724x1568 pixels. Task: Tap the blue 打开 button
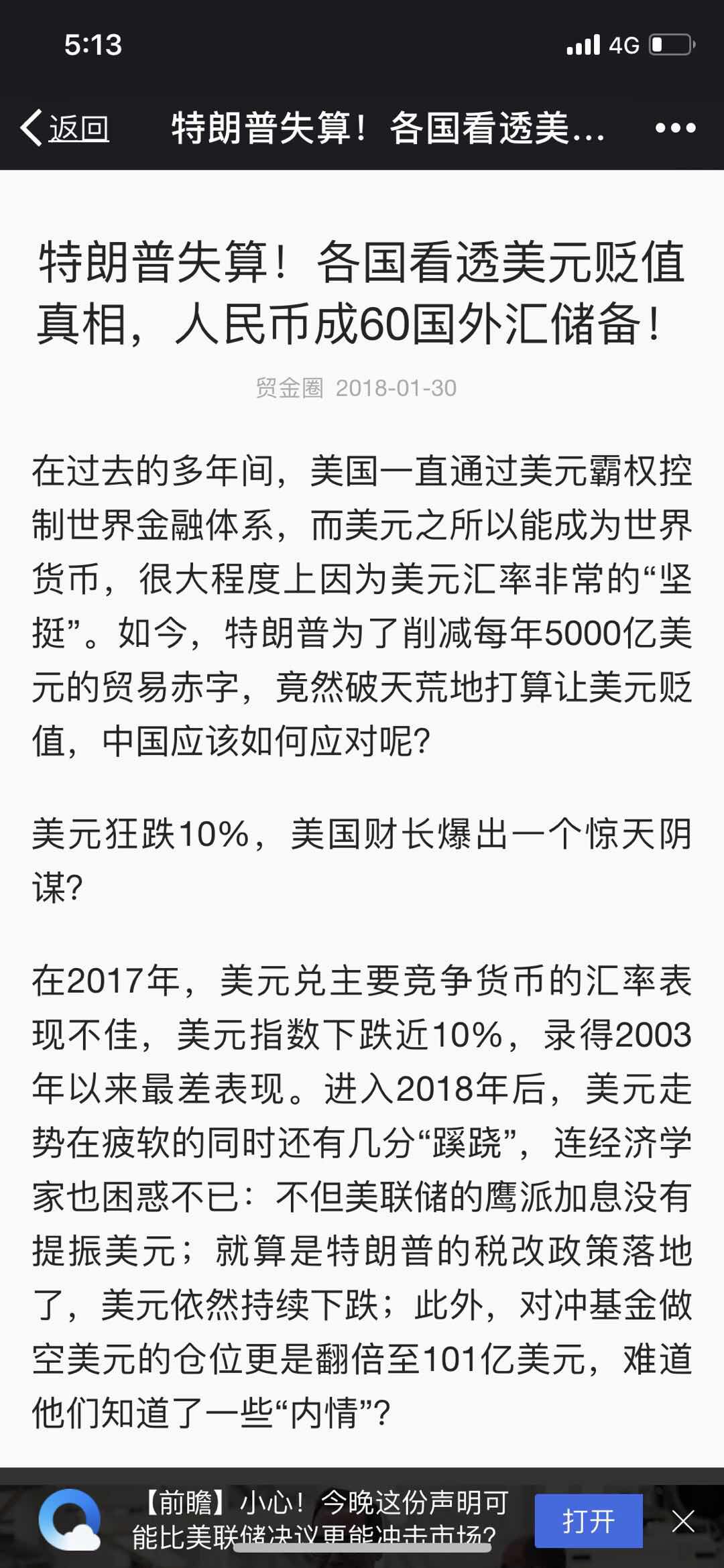pos(588,1521)
